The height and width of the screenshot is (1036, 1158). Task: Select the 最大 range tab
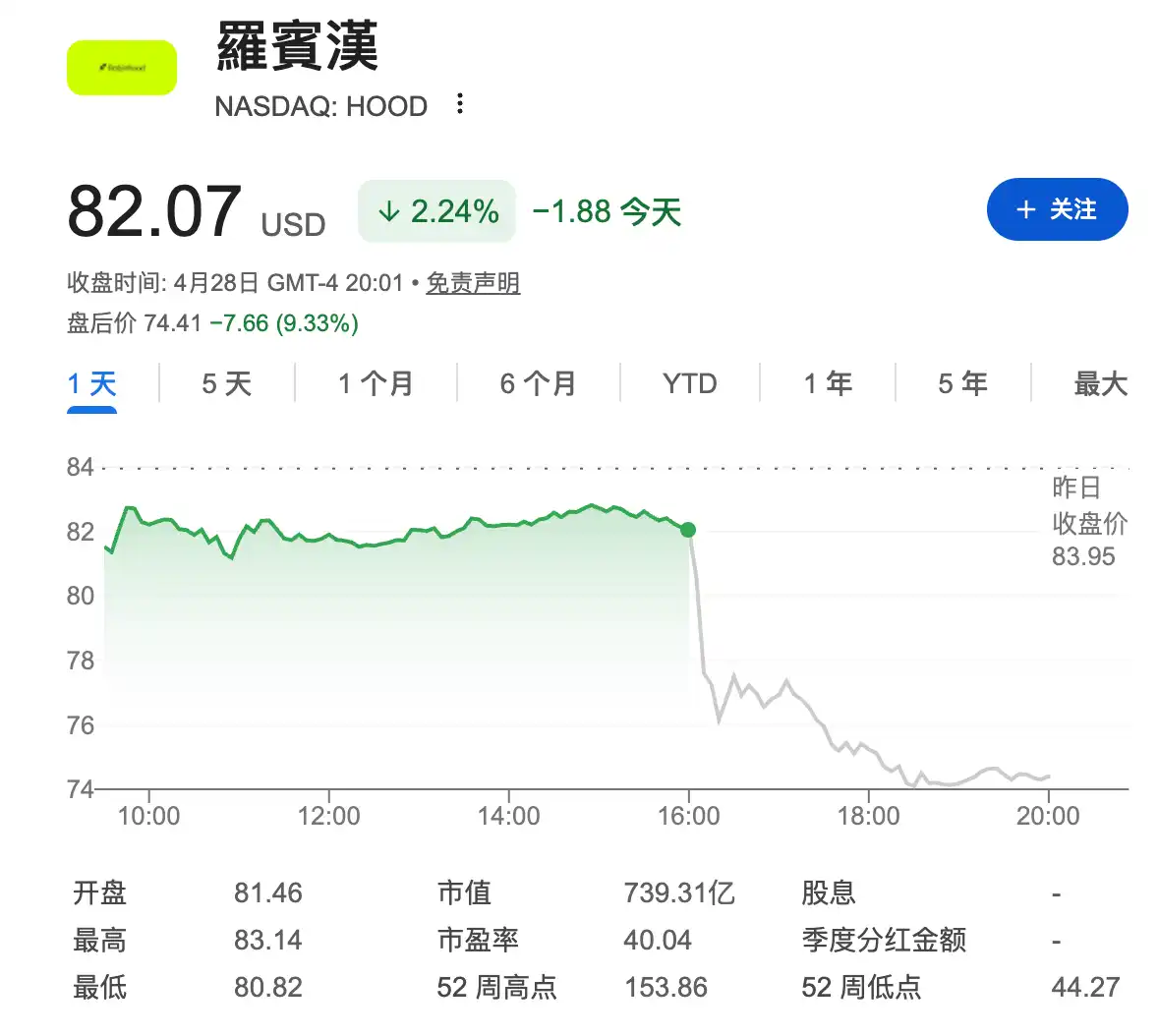tap(1099, 383)
